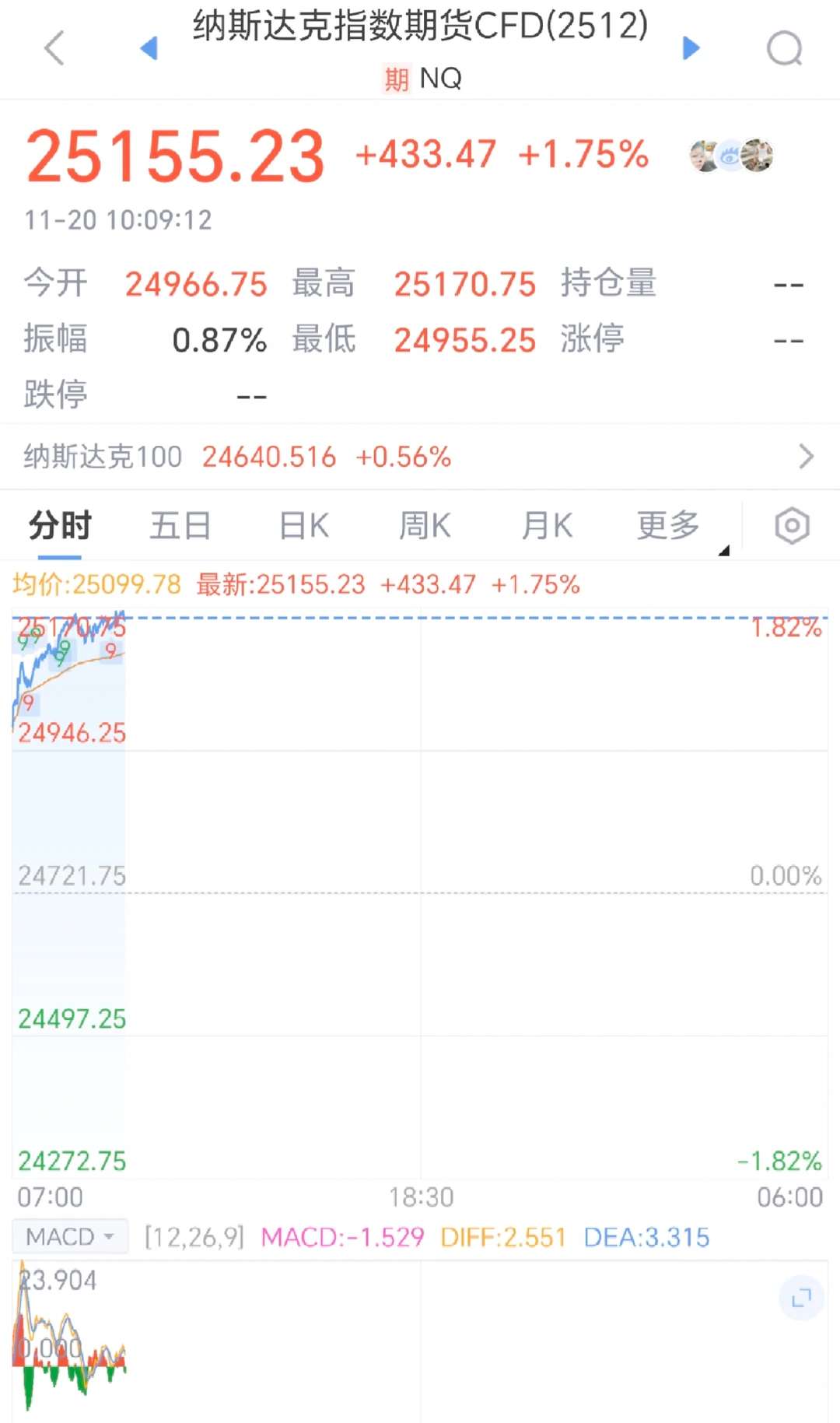Go to next instrument with right blue arrow

point(691,48)
